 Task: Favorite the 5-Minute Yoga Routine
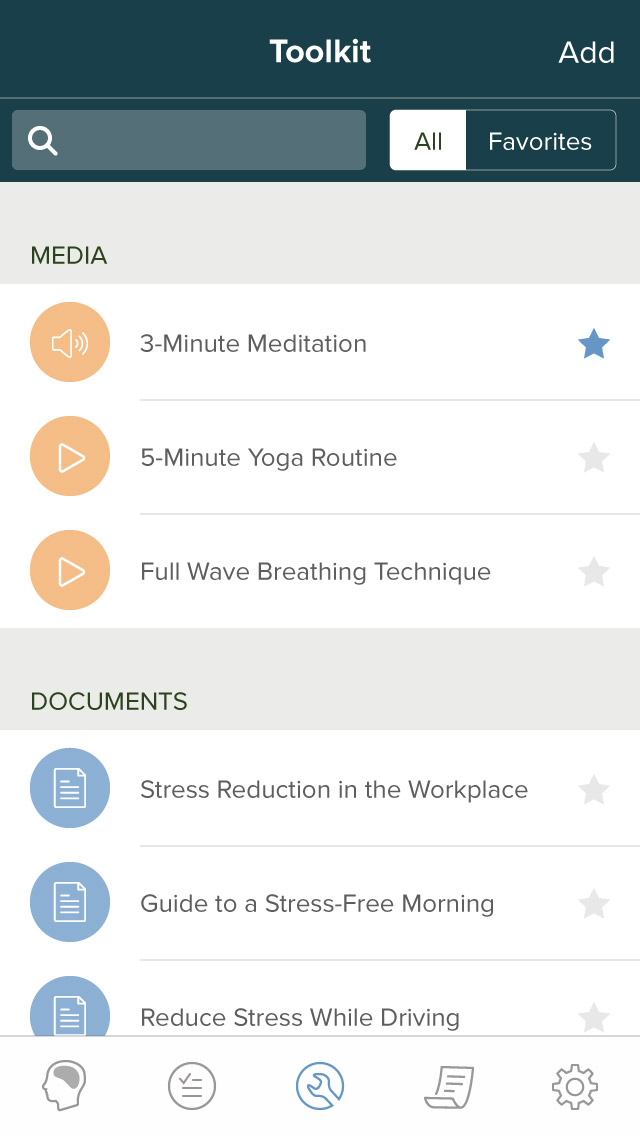[x=594, y=458]
